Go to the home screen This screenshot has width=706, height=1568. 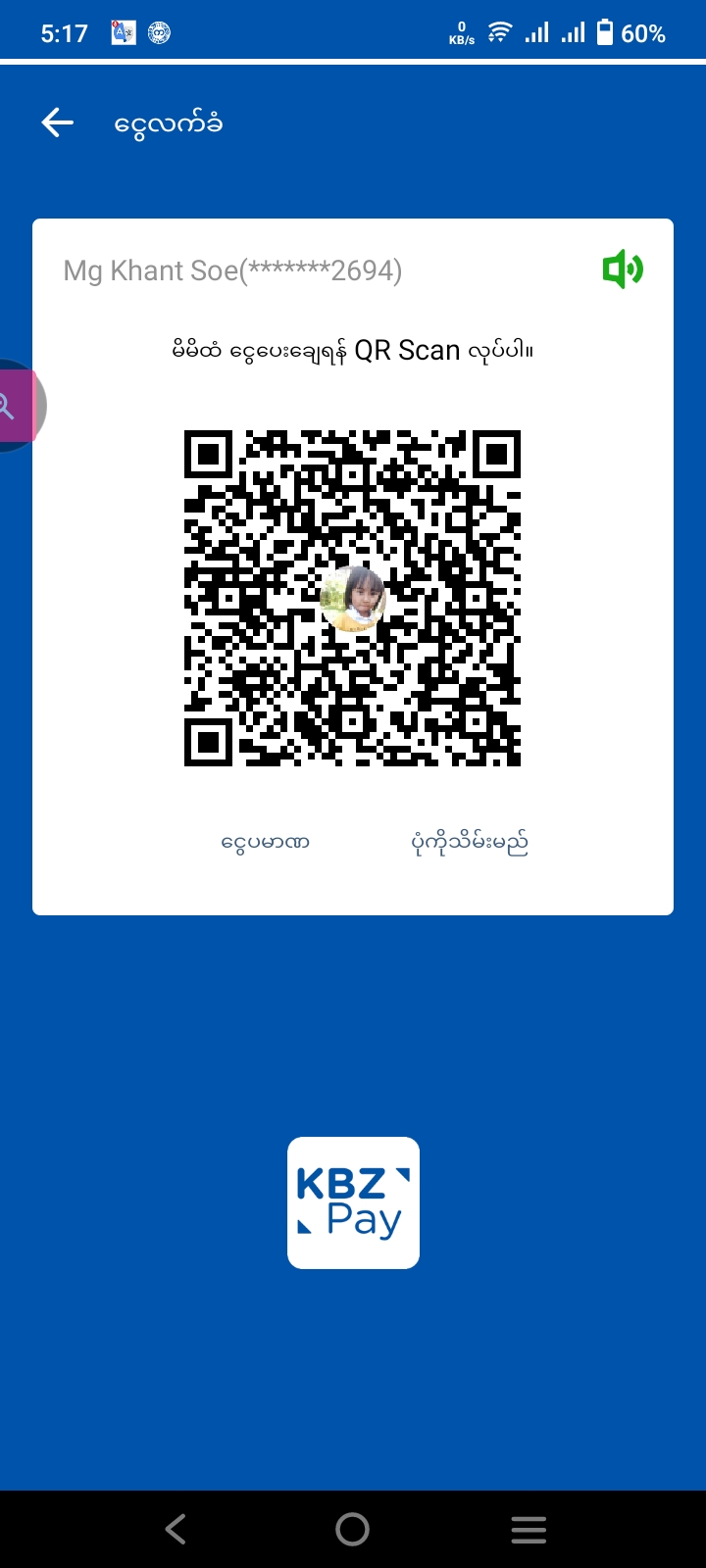click(352, 1529)
